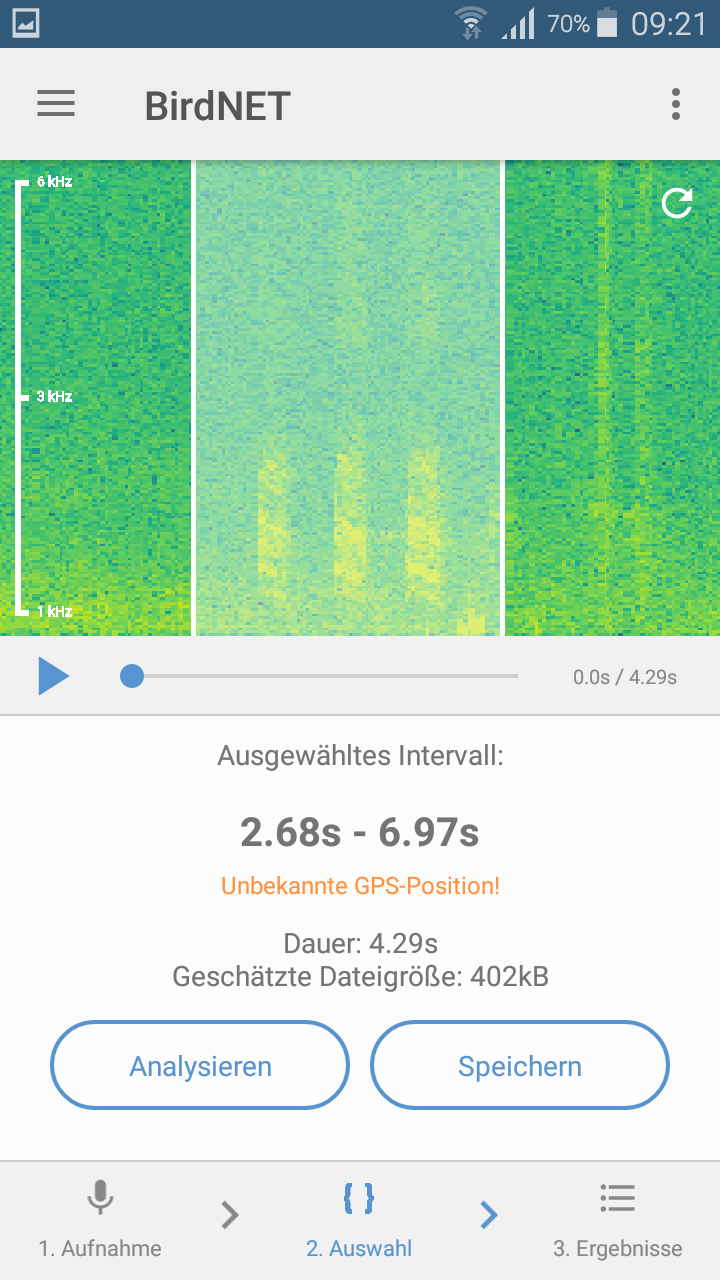The image size is (720, 1280).
Task: Tap the audio playback seek bar
Action: [320, 677]
